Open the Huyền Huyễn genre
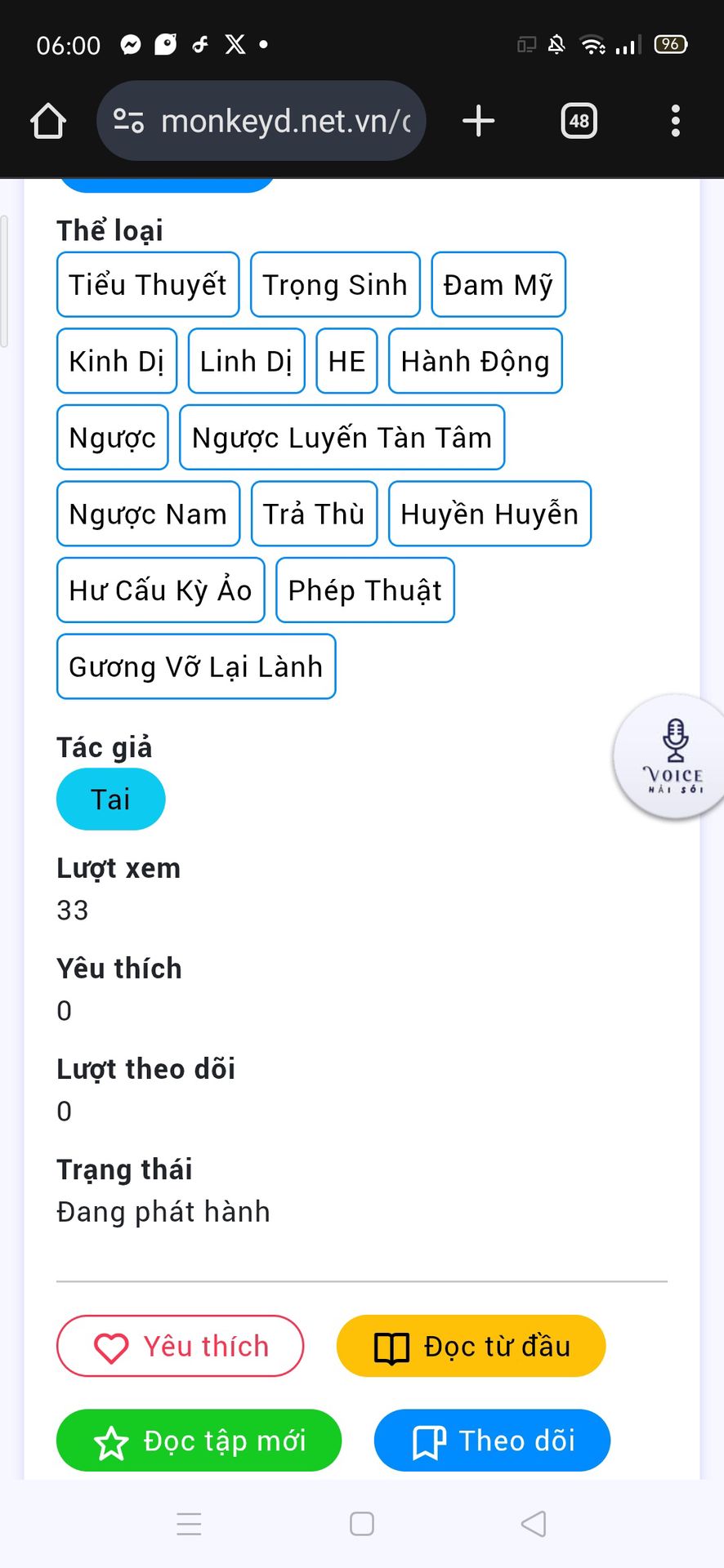This screenshot has height=1568, width=724. click(x=489, y=514)
